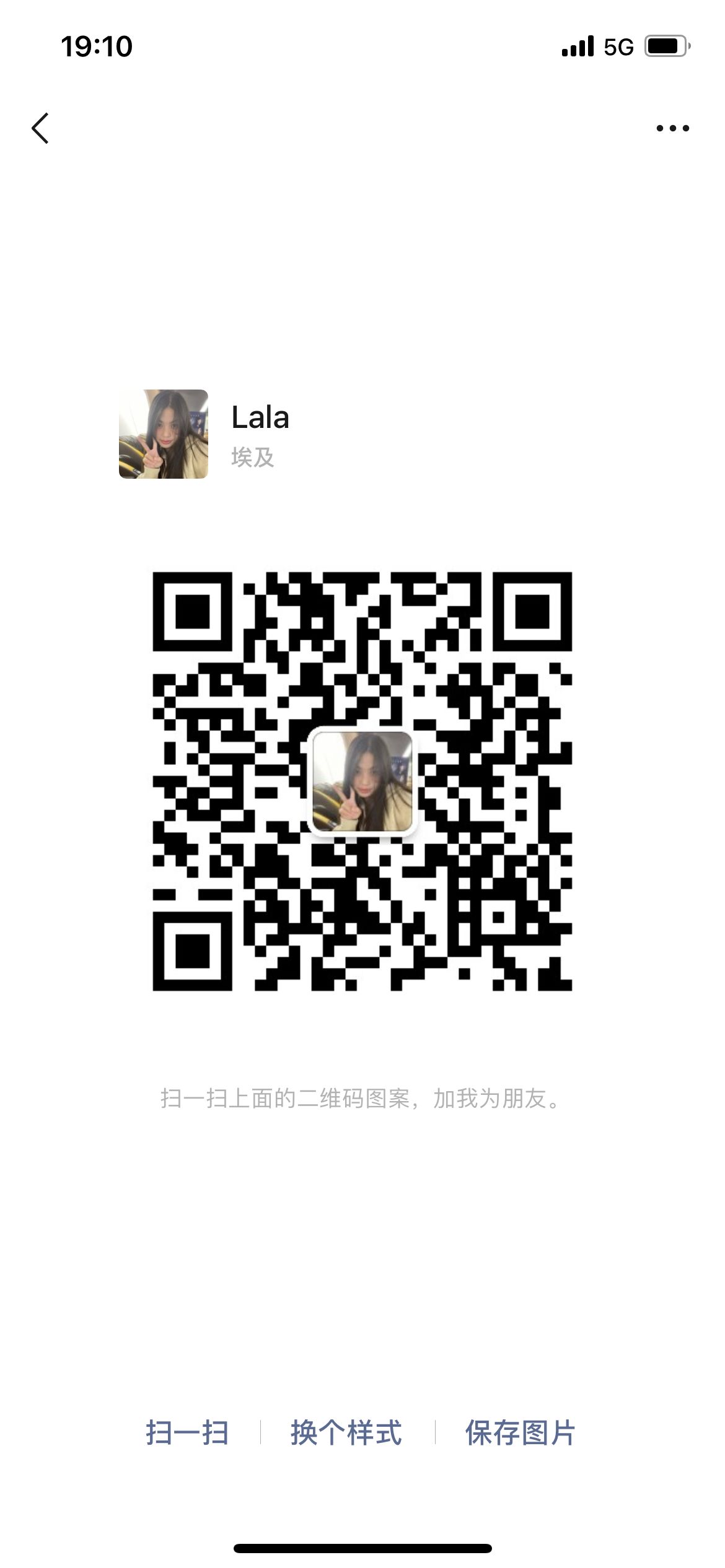Go back using the top-left arrow

click(x=40, y=128)
